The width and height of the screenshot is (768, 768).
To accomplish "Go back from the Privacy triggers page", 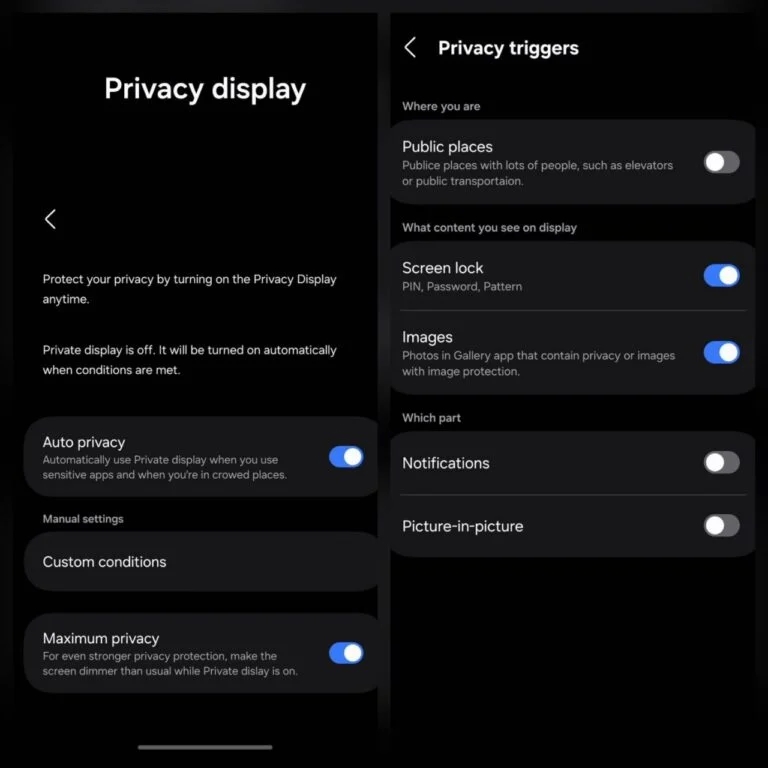I will pos(410,47).
